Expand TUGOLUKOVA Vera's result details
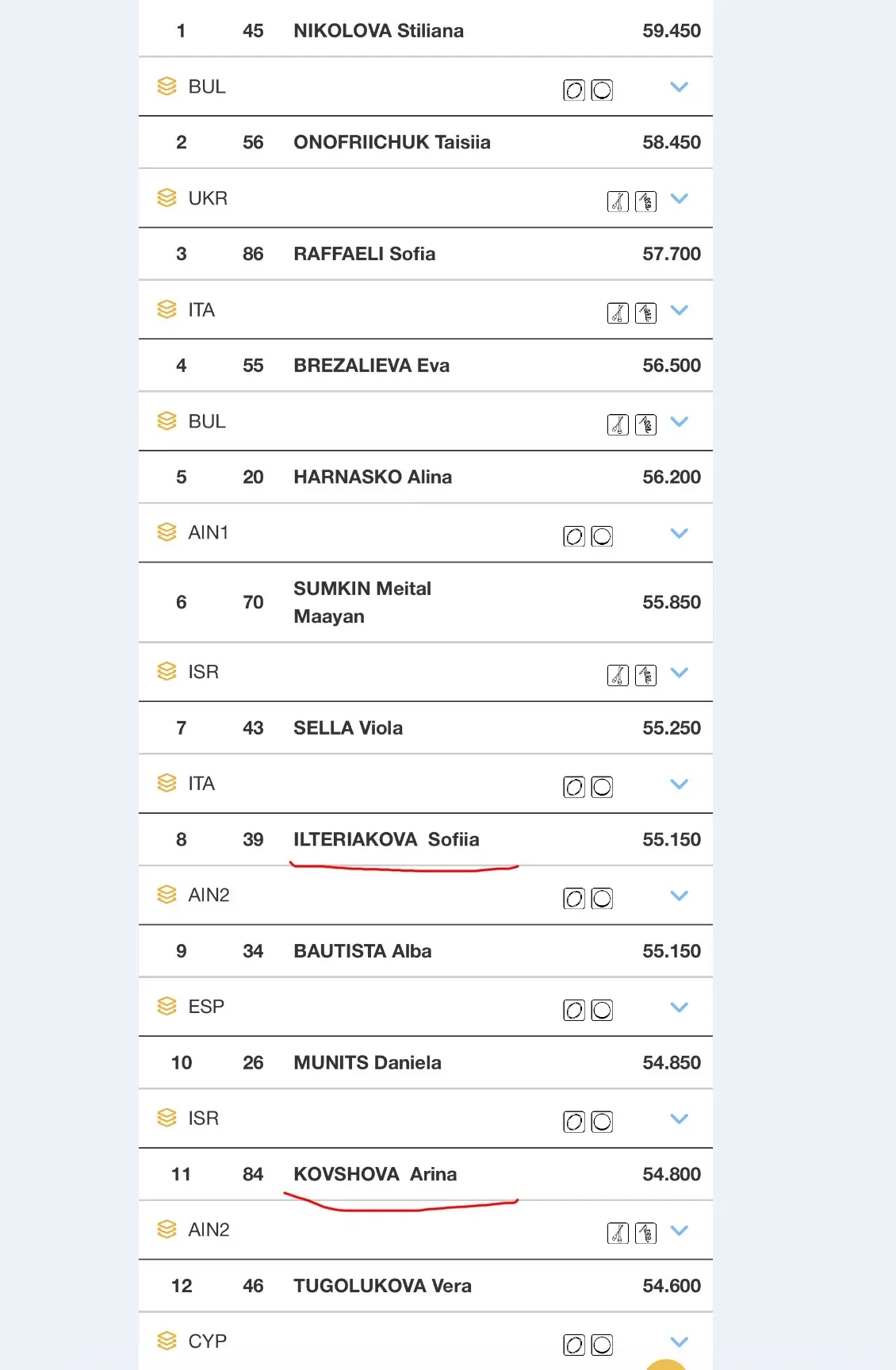Screen dimensions: 896x1370 pyautogui.click(x=679, y=1342)
